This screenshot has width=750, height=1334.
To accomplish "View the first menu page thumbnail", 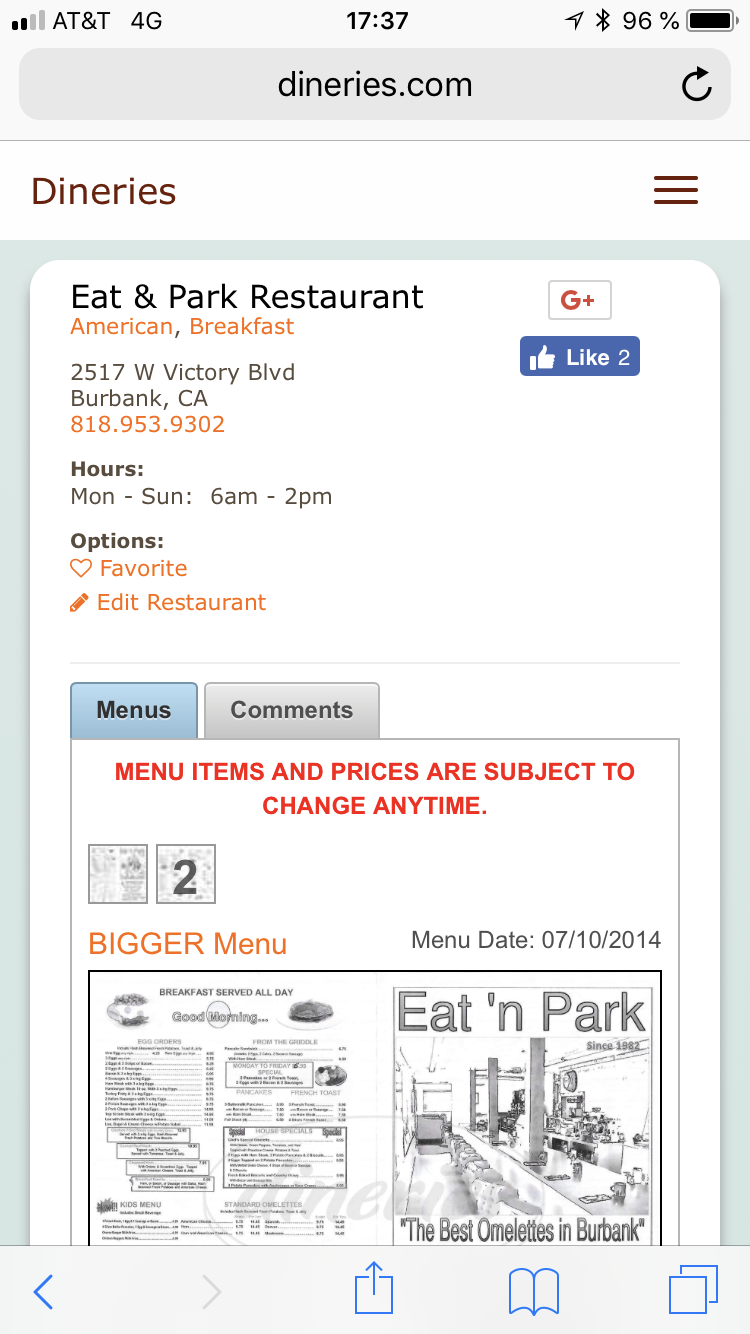I will pos(118,874).
